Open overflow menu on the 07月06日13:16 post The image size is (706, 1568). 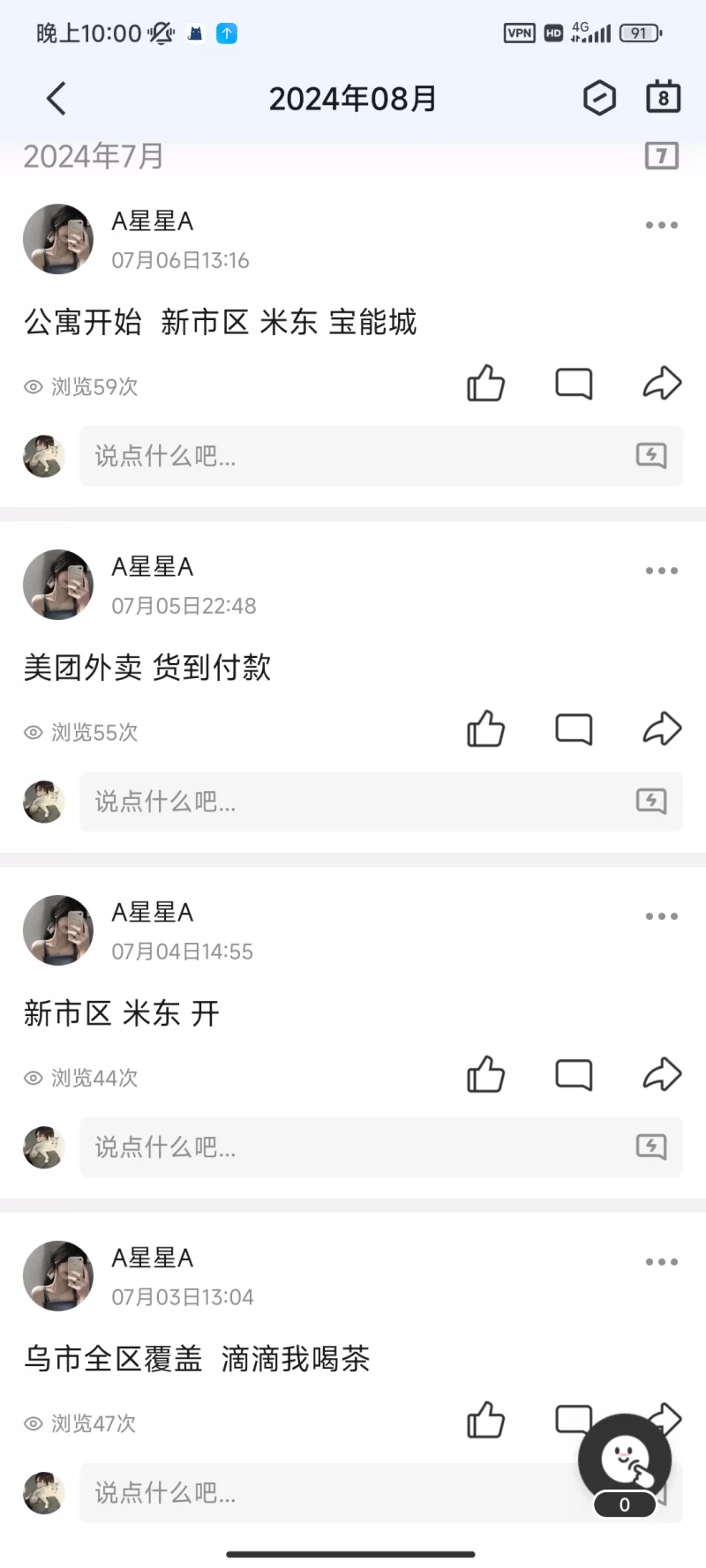(x=661, y=226)
